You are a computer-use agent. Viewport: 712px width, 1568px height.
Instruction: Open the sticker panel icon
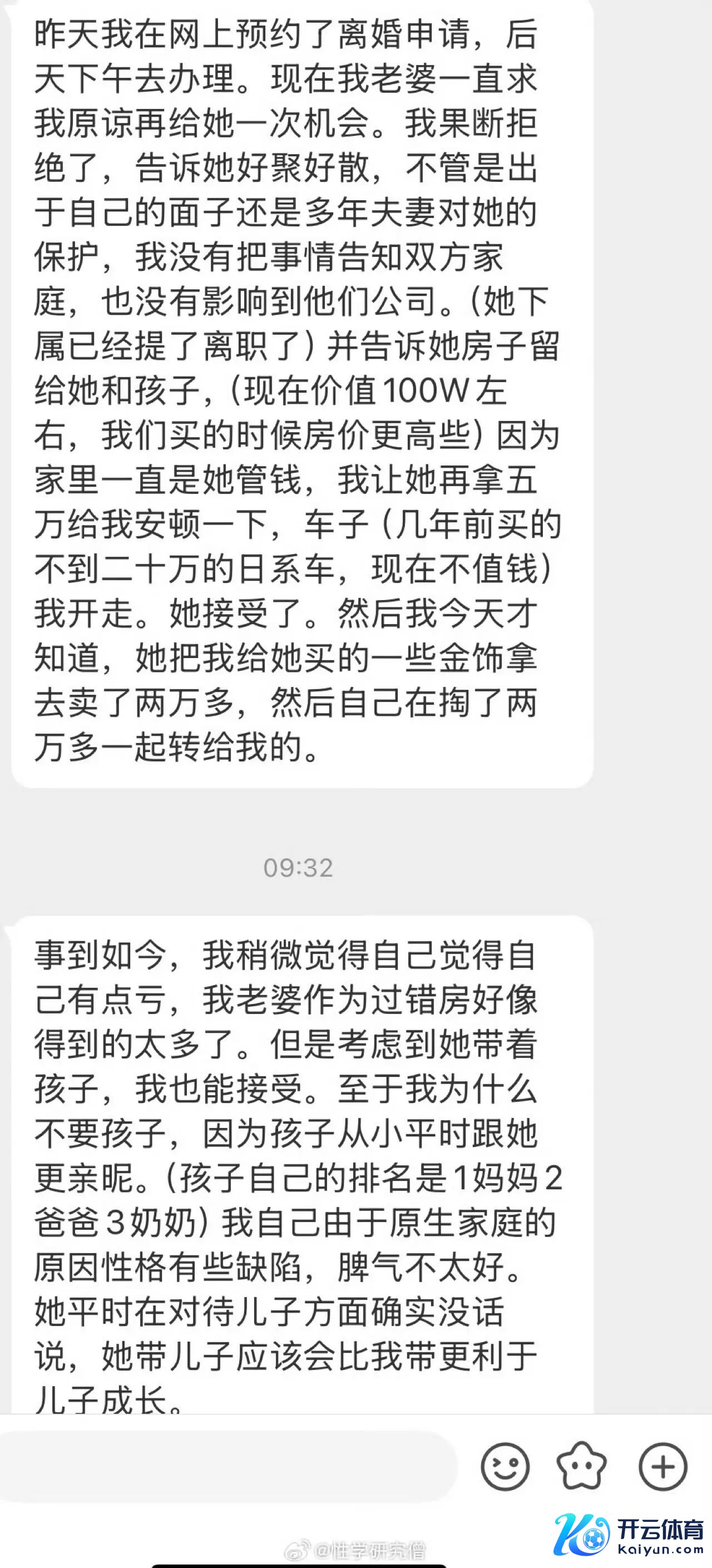point(582,1467)
